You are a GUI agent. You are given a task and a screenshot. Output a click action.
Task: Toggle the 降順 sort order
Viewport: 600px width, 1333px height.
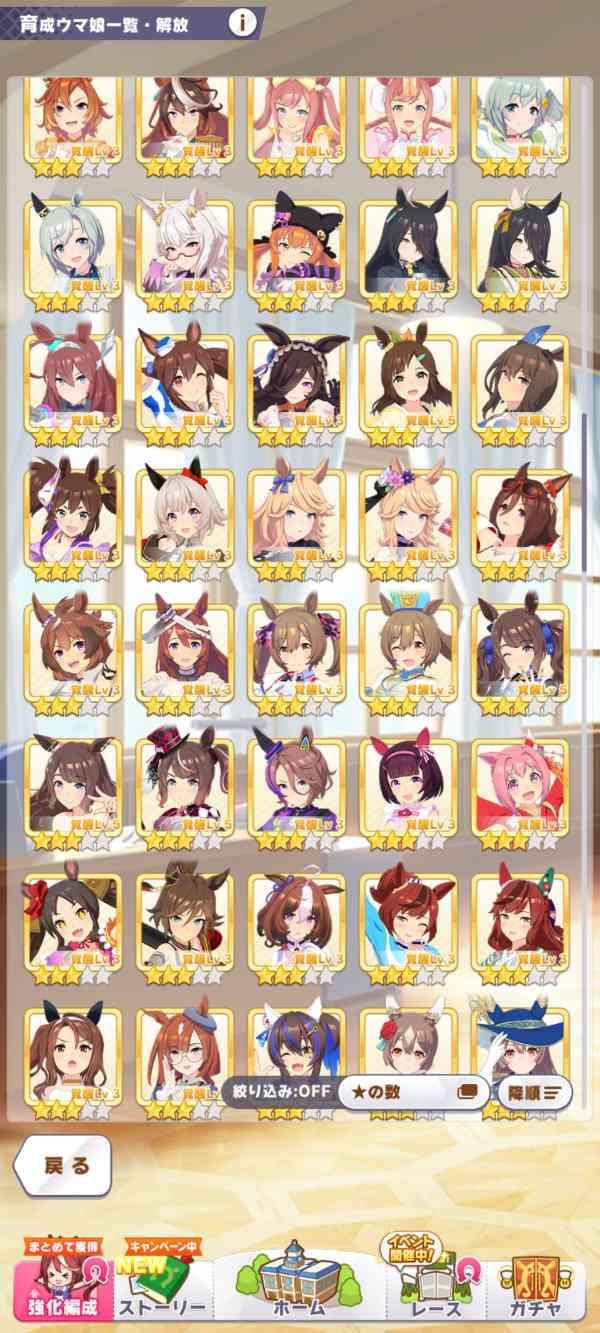(x=538, y=1092)
